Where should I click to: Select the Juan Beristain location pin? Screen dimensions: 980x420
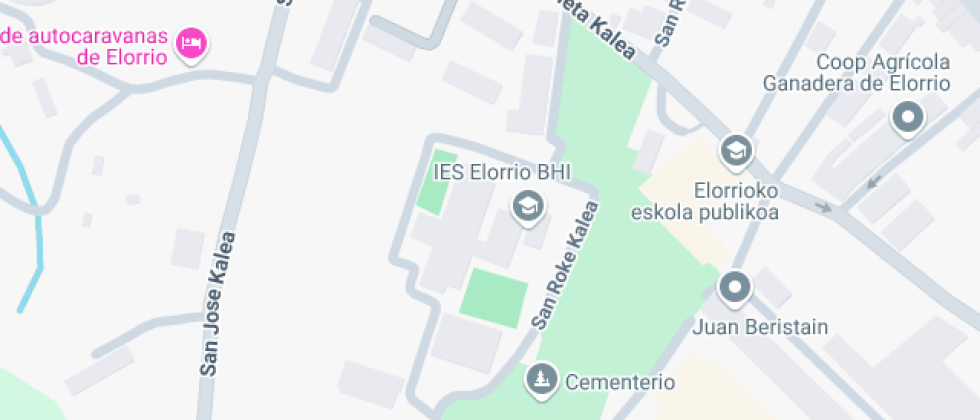734,290
